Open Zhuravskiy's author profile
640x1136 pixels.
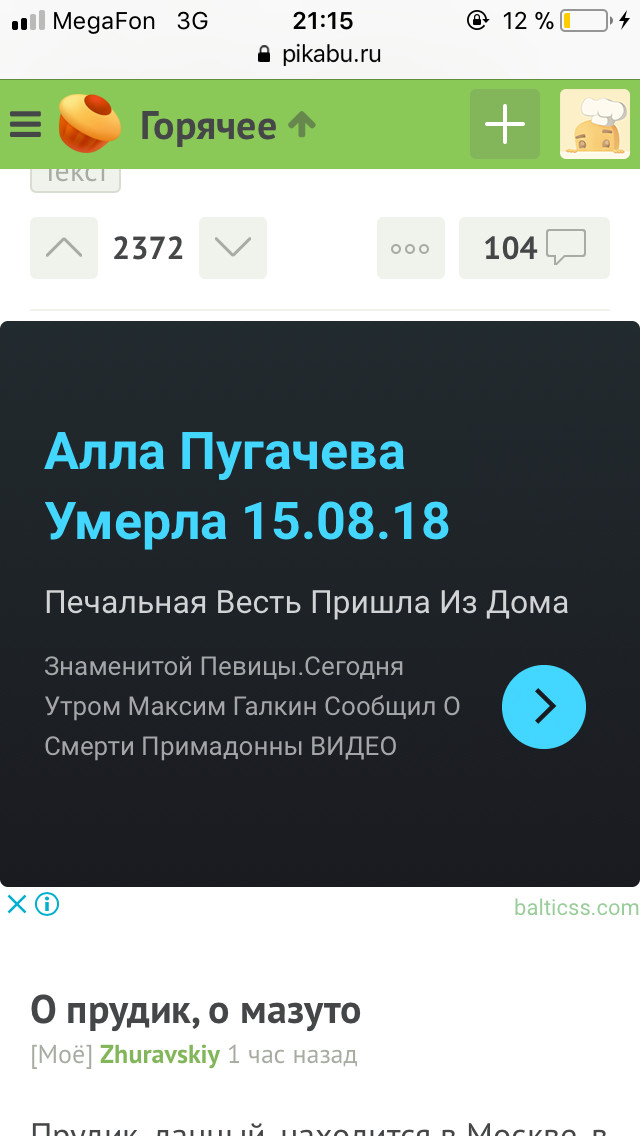point(160,1055)
